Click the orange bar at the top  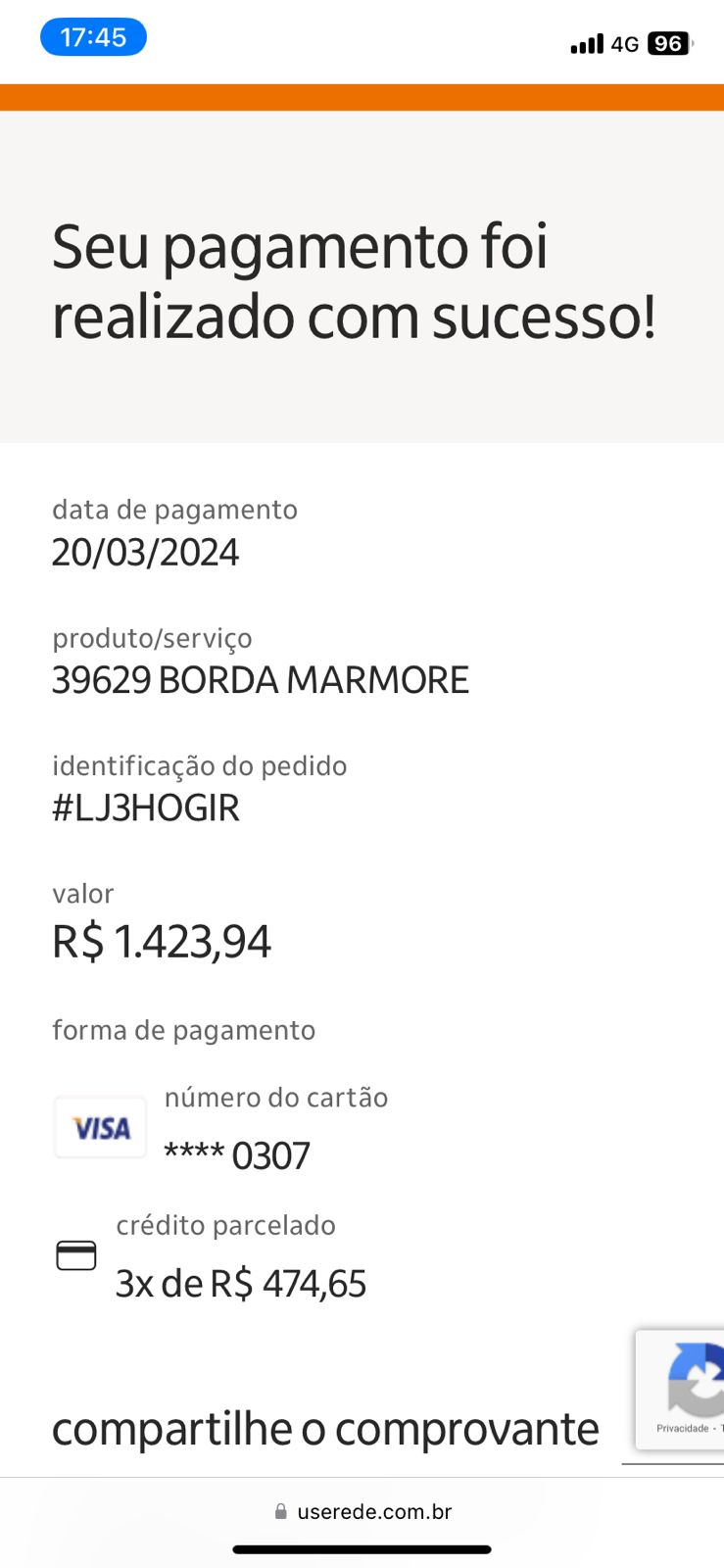click(362, 95)
